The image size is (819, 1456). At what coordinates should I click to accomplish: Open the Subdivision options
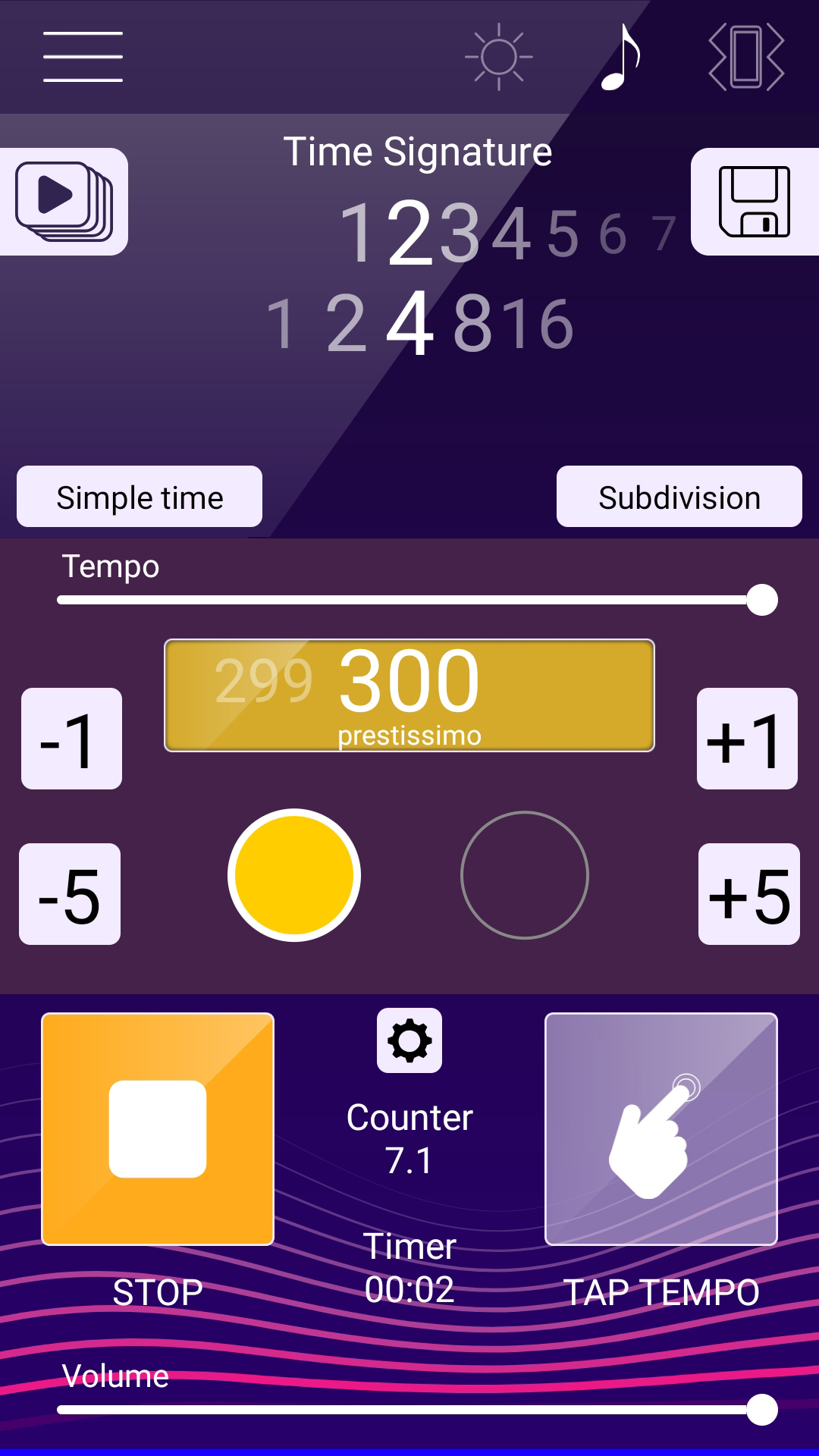679,497
